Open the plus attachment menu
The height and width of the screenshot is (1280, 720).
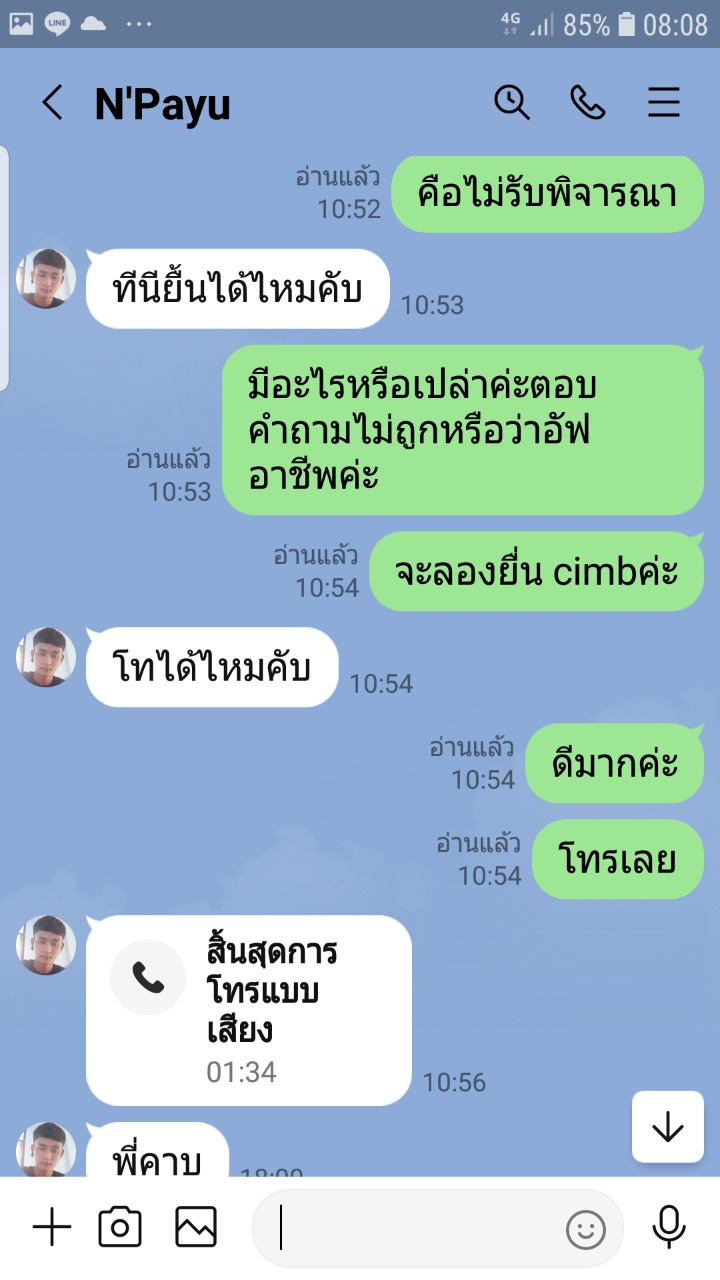[52, 1227]
